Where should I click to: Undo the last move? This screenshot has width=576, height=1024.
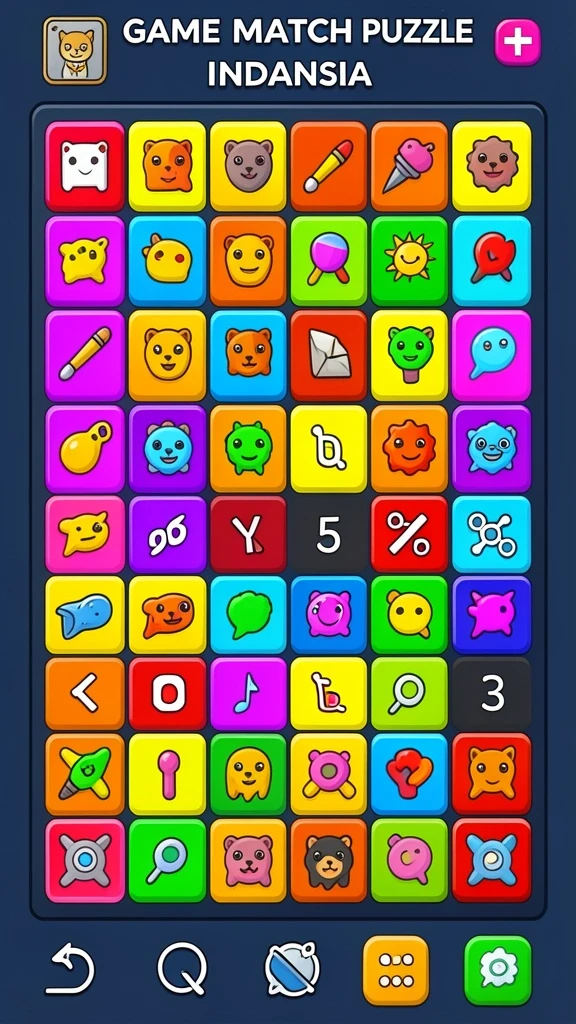point(71,969)
